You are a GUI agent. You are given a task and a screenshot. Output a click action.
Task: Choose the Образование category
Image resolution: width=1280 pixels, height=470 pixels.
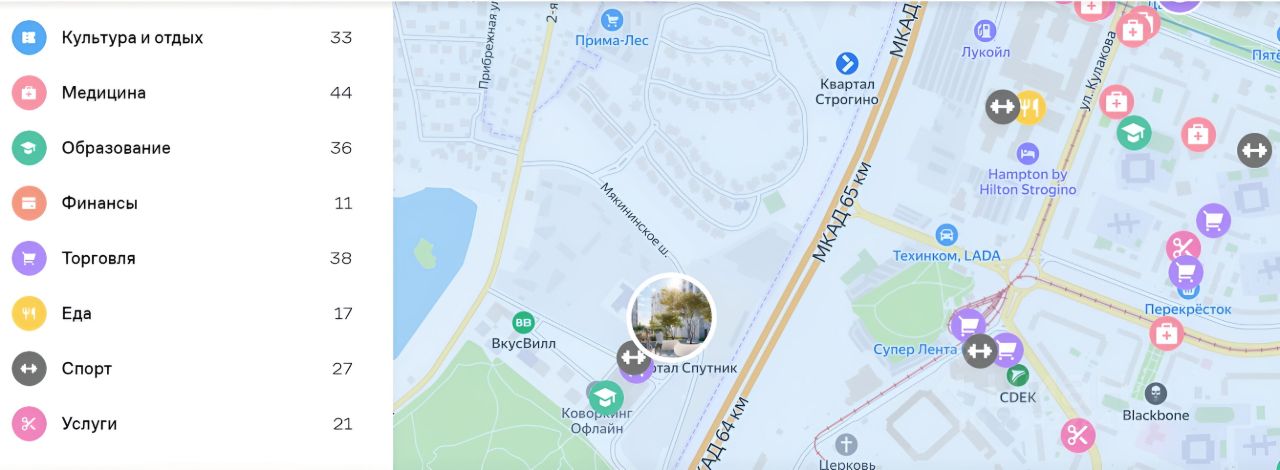tap(180, 148)
